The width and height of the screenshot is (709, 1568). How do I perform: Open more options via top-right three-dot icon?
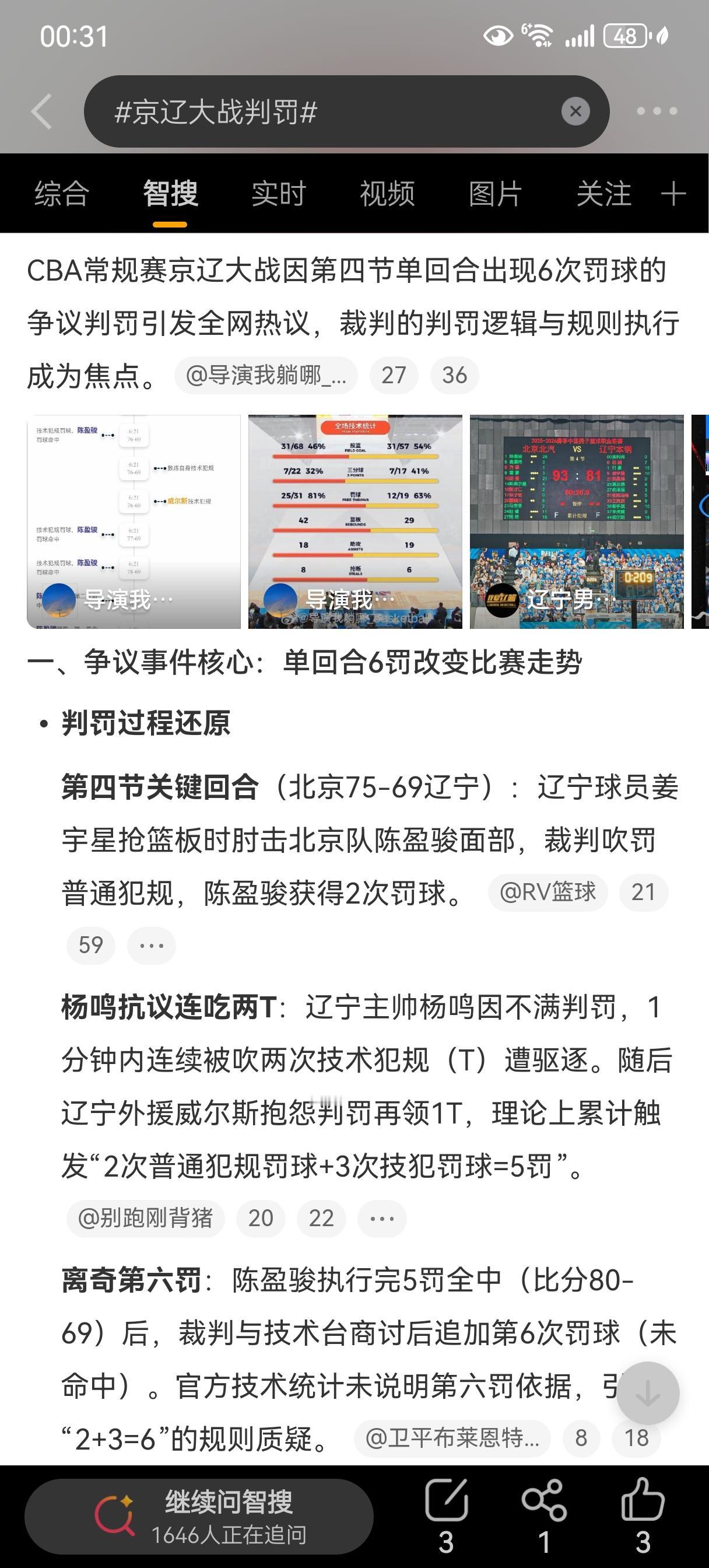(x=655, y=111)
